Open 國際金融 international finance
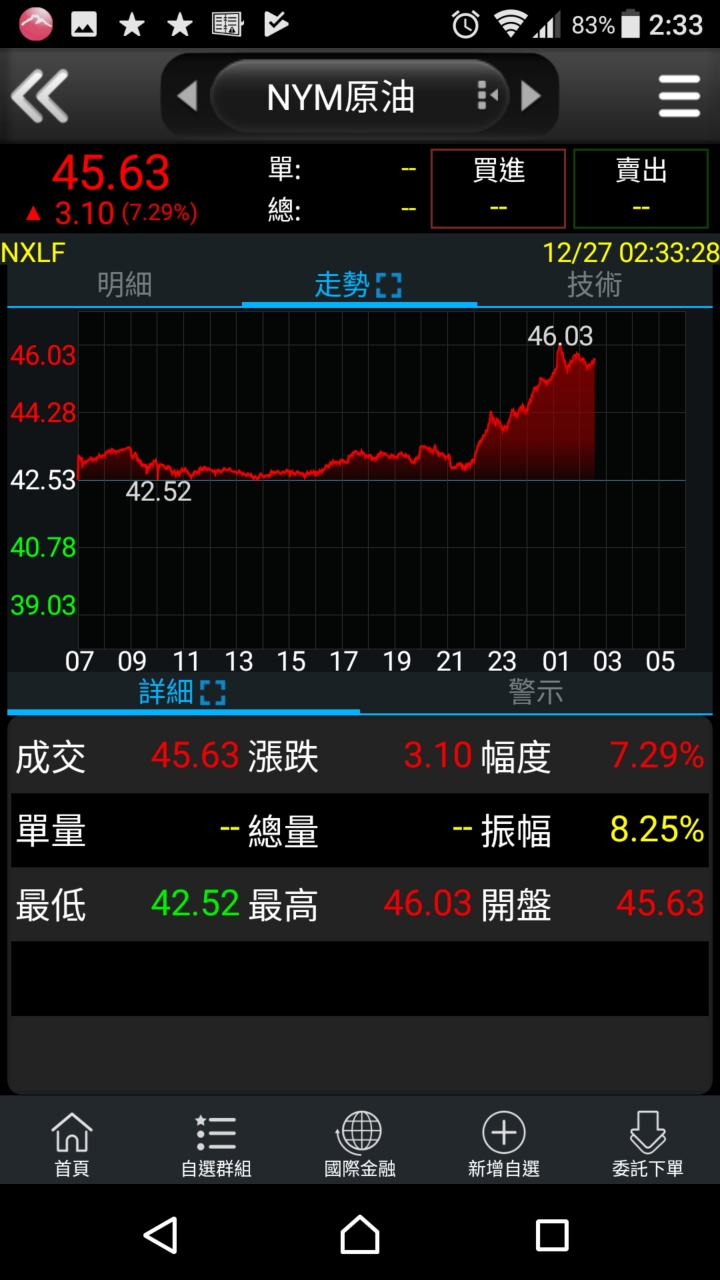720x1280 pixels. pos(360,1145)
